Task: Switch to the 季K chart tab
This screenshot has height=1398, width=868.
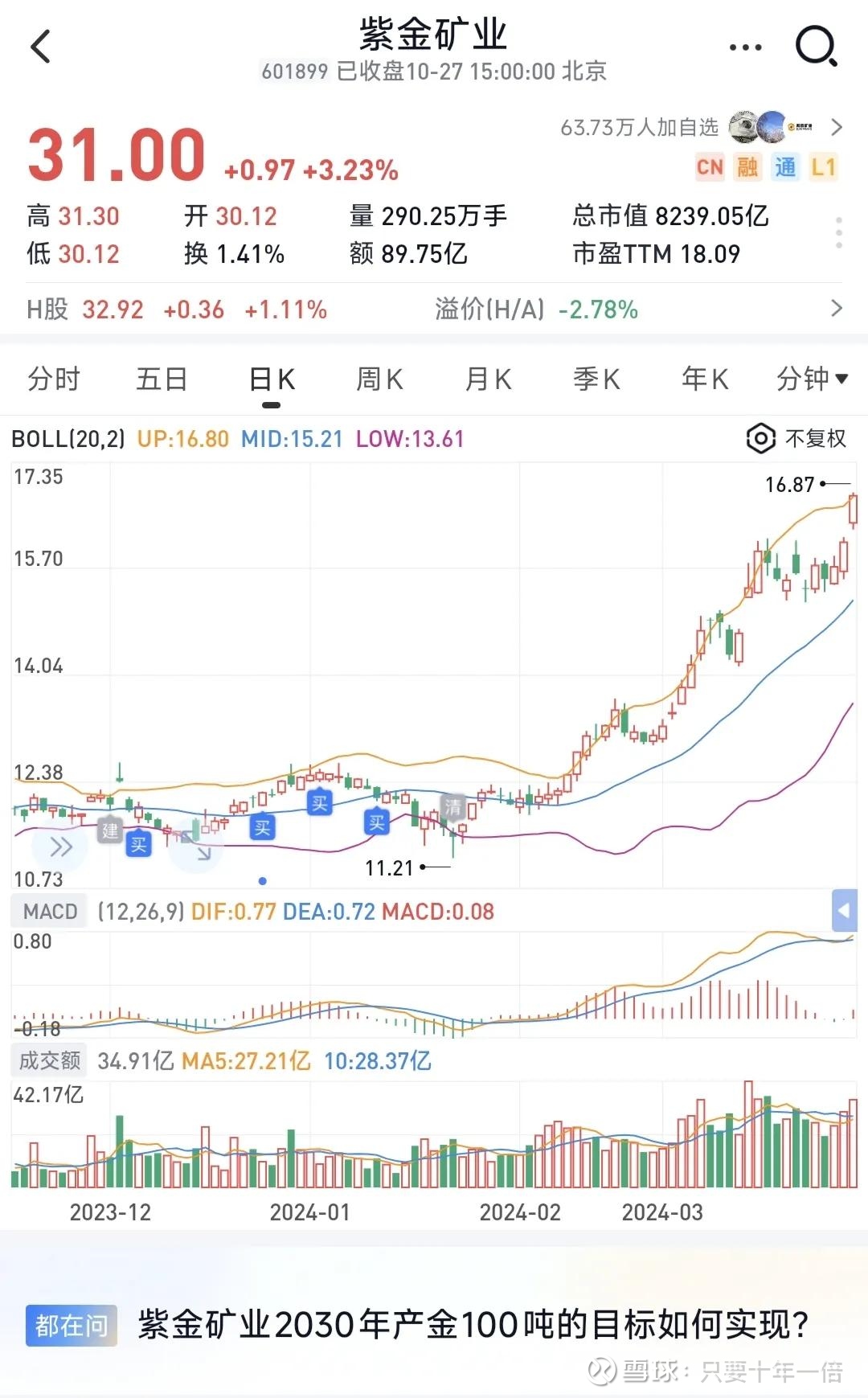Action: (x=596, y=379)
